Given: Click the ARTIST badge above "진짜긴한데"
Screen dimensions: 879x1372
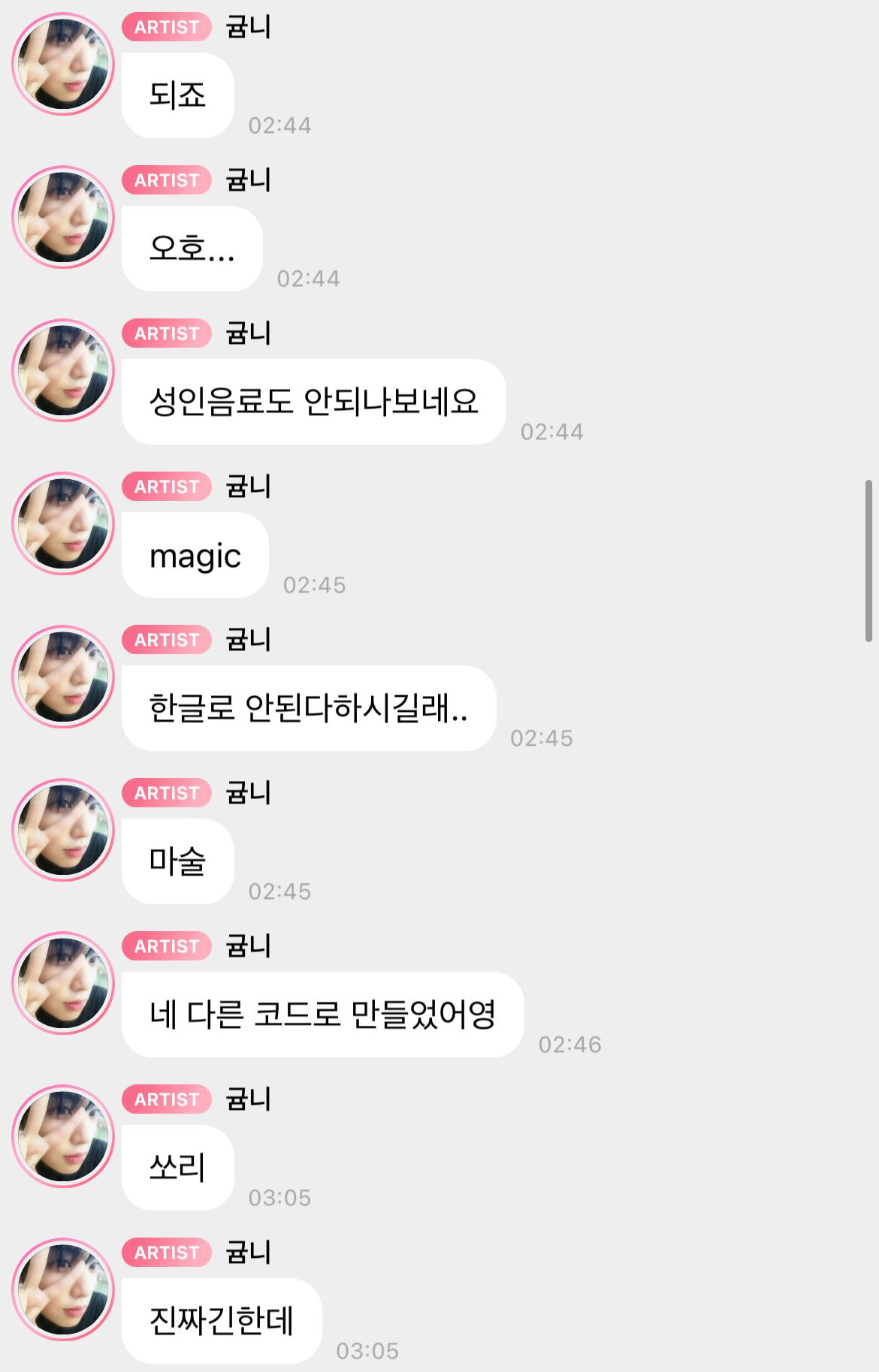Looking at the screenshot, I should 165,1252.
